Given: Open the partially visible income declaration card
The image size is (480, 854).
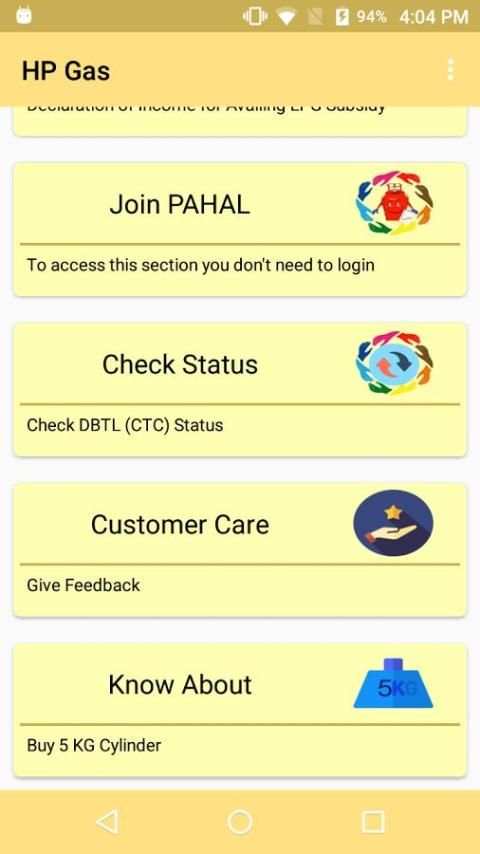Looking at the screenshot, I should click(240, 121).
